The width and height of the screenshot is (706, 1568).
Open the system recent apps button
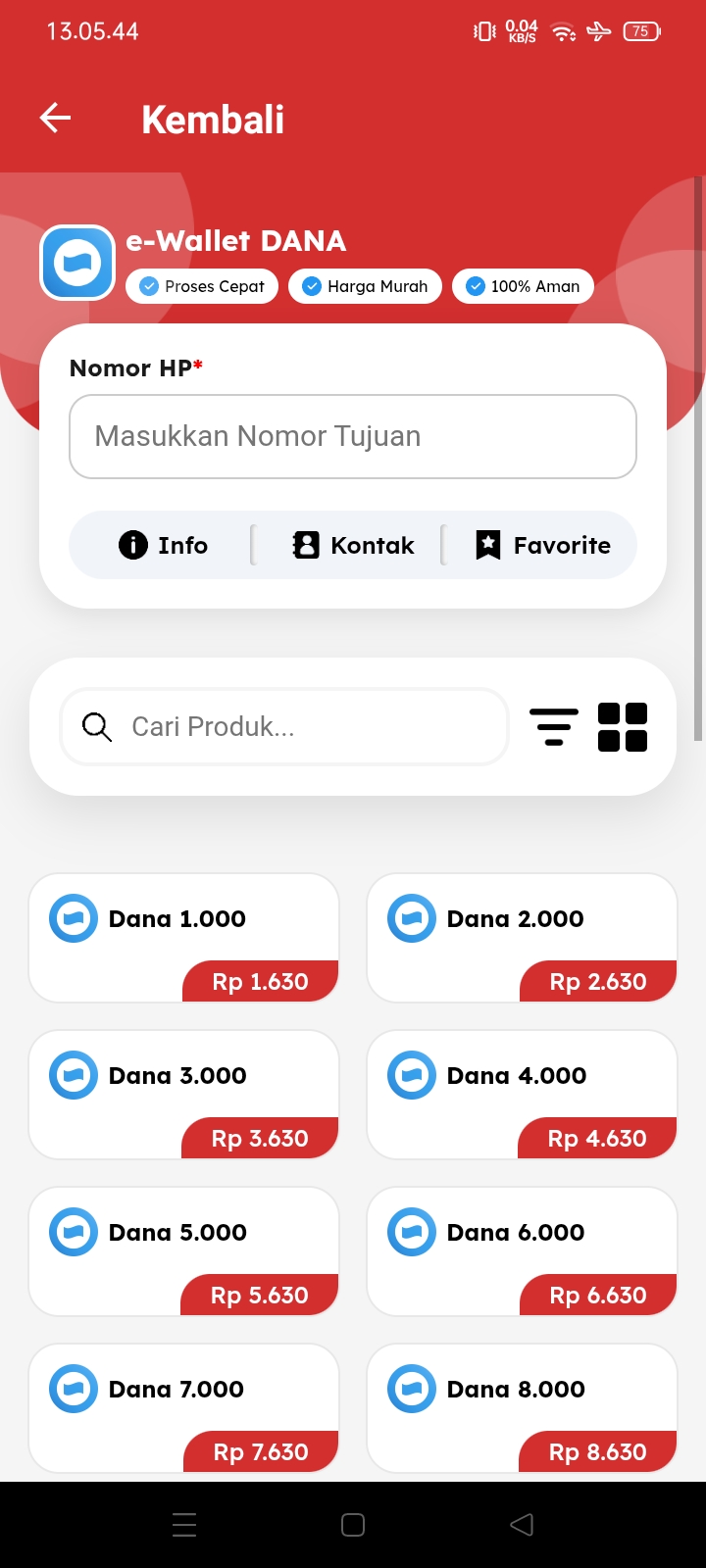click(184, 1525)
